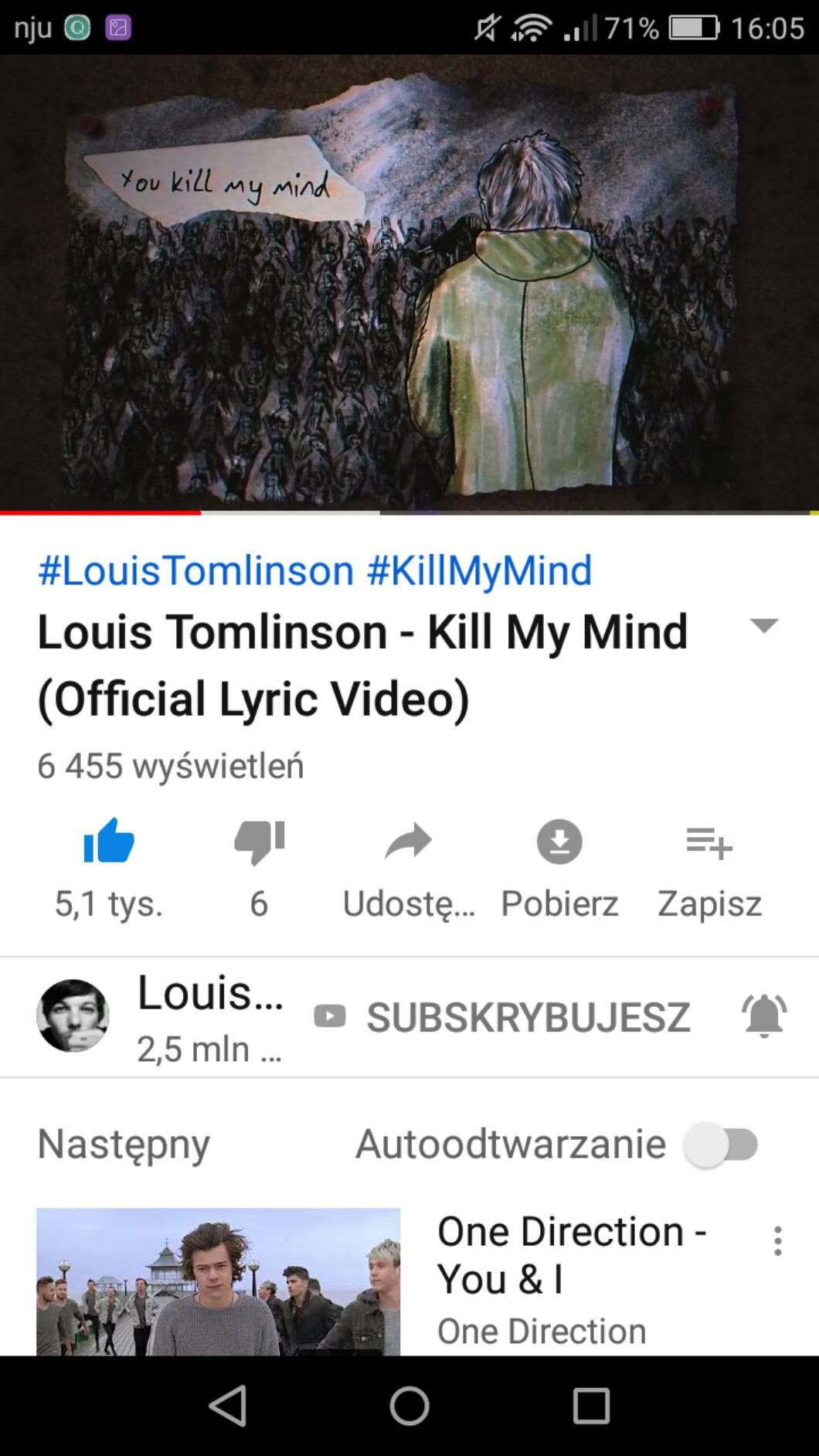Like the Kill My Mind video
The width and height of the screenshot is (819, 1456).
click(109, 842)
